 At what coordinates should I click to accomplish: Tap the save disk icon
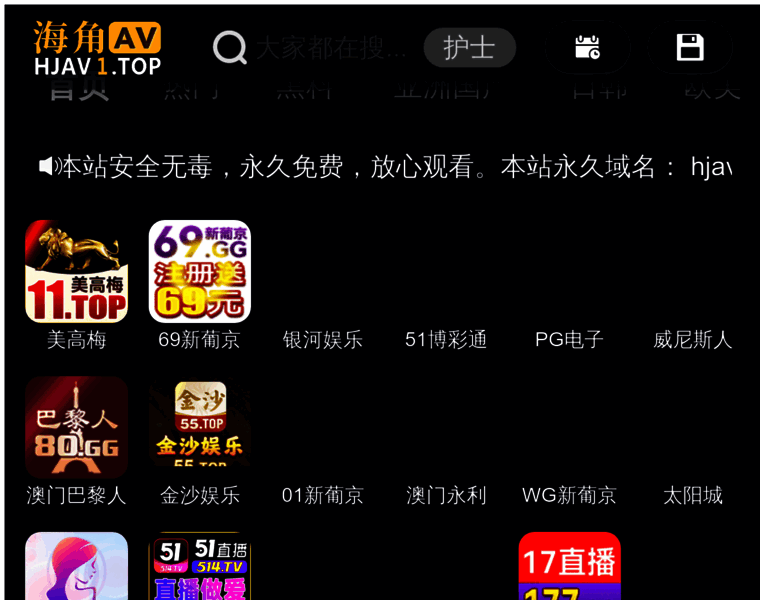pos(690,47)
